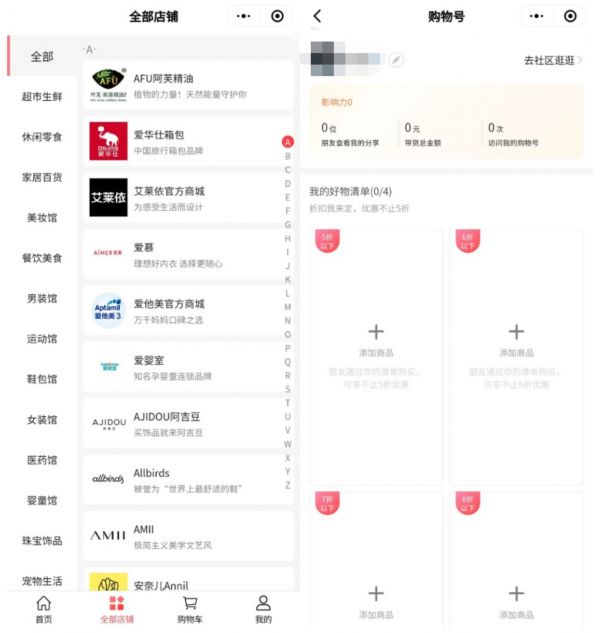Edit the profile nickname with the pencil icon
The width and height of the screenshot is (600, 633).
tap(396, 60)
